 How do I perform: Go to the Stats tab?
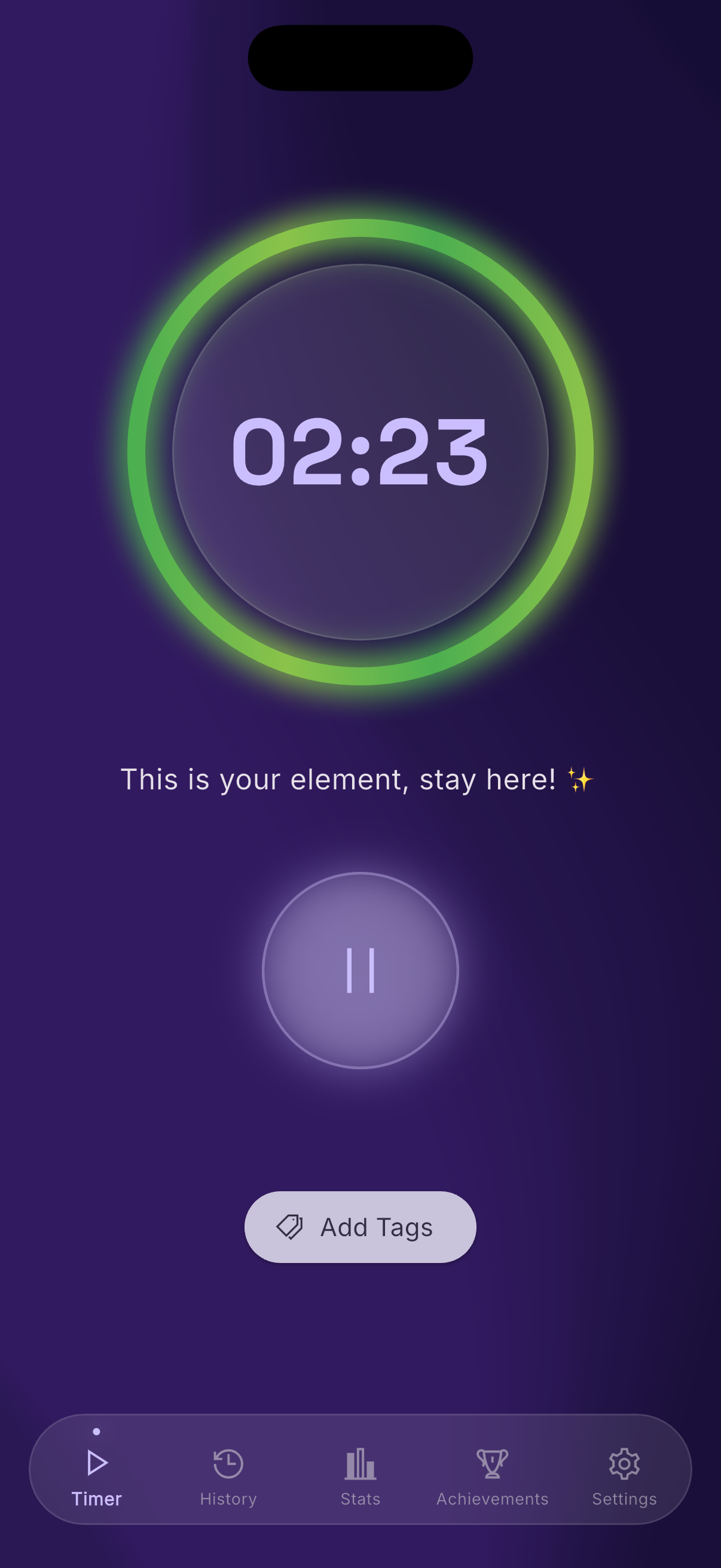[x=360, y=1474]
